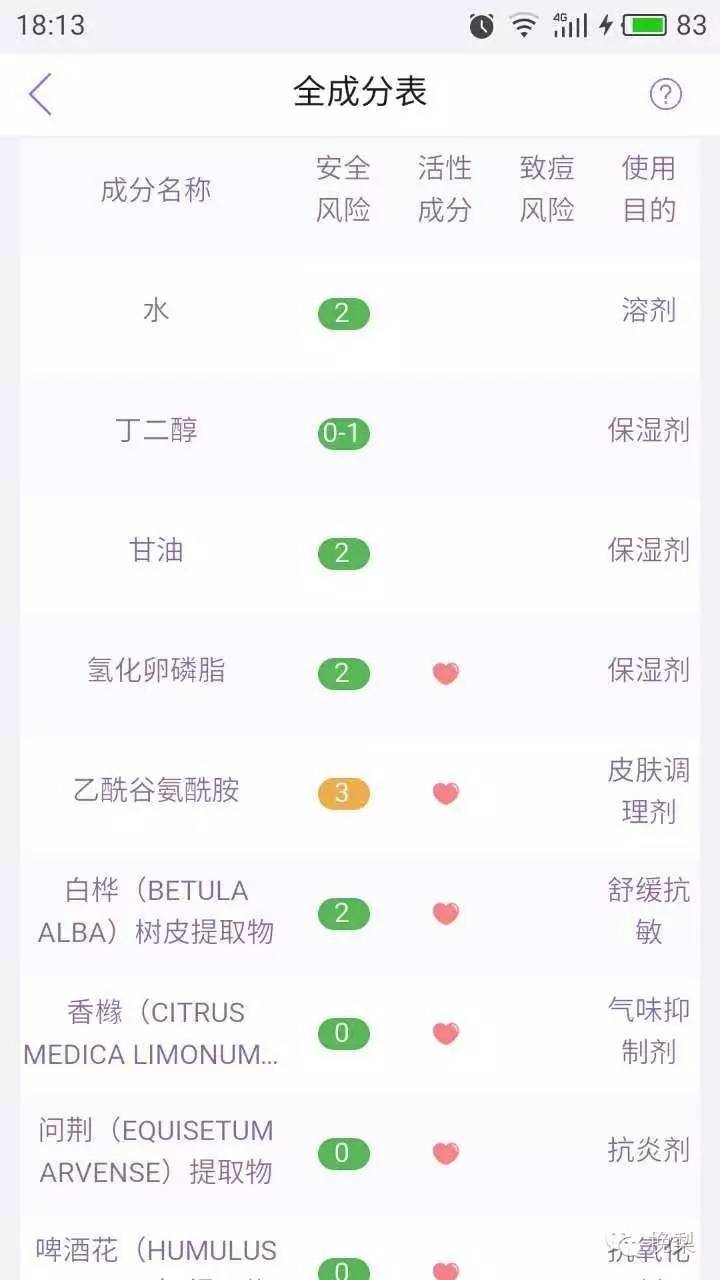The width and height of the screenshot is (720, 1280).
Task: View details for 丁二醇
Action: [360, 433]
